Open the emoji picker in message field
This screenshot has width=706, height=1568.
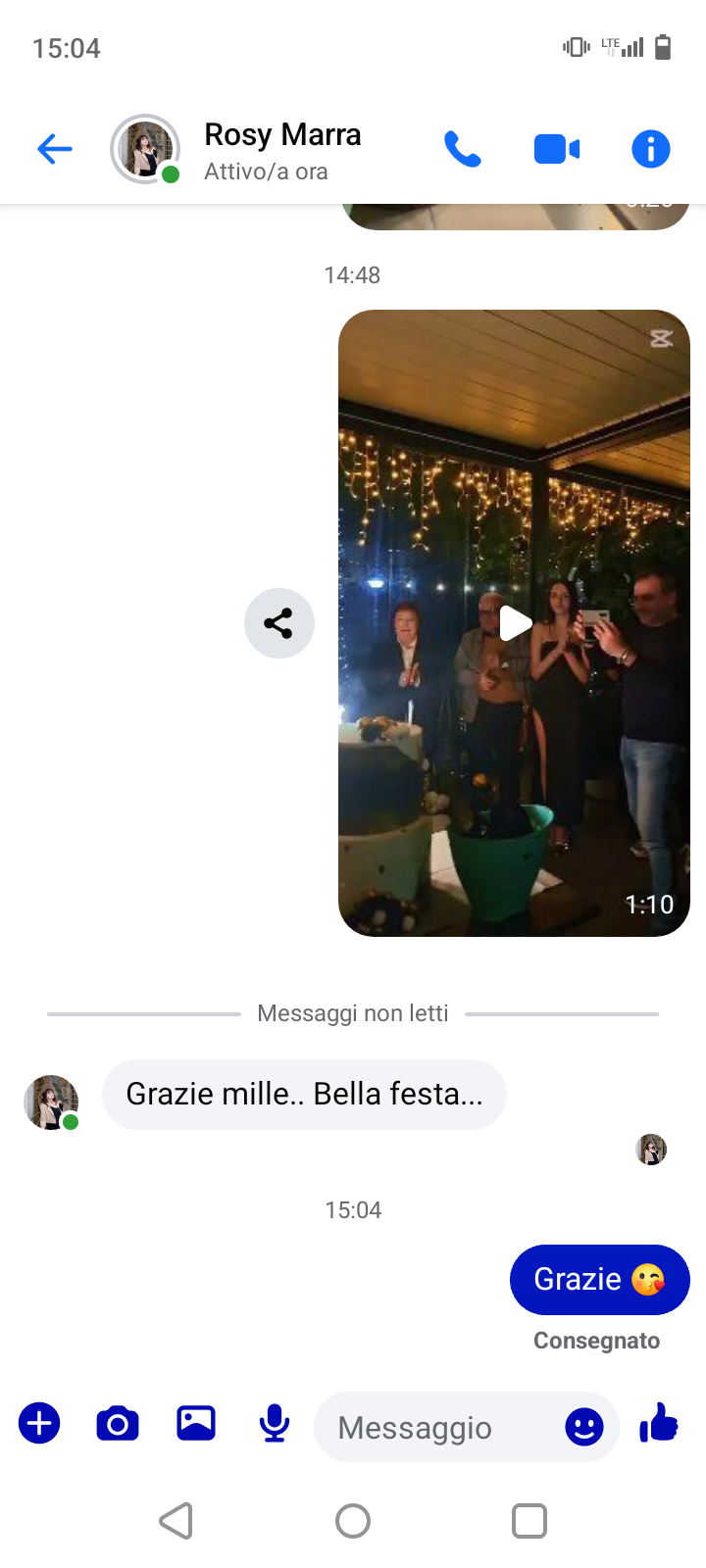coord(584,1427)
